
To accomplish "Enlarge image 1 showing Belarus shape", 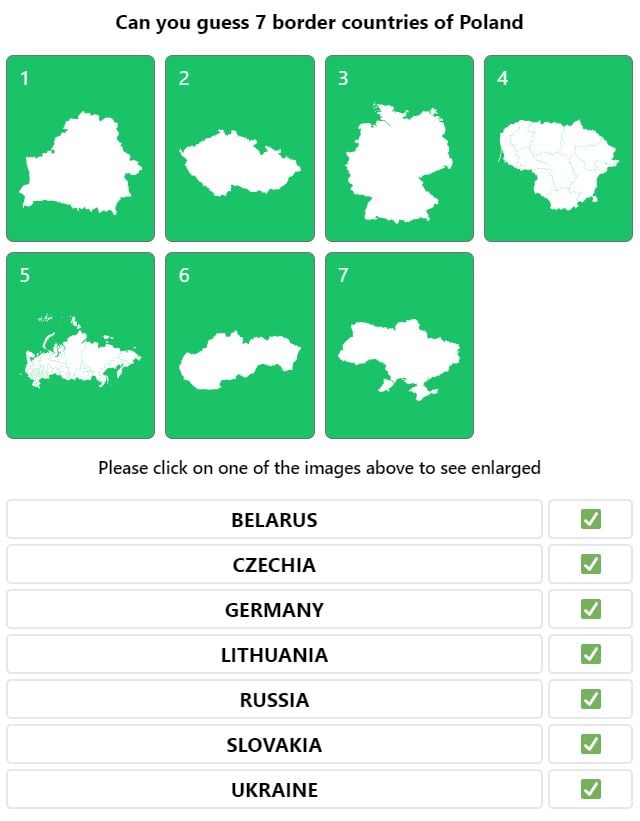I will click(x=80, y=148).
